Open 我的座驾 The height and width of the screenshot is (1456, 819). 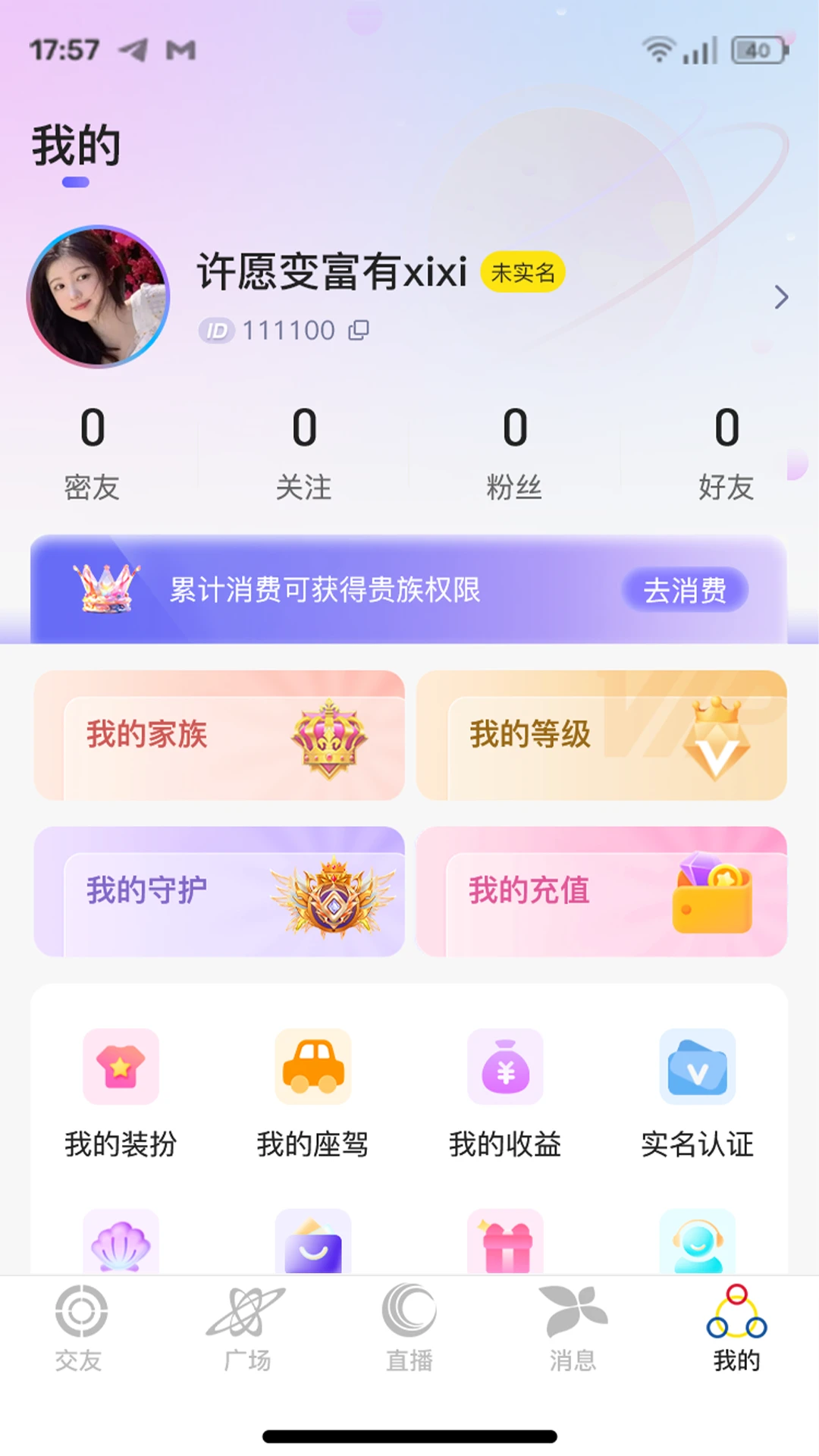coord(312,1093)
